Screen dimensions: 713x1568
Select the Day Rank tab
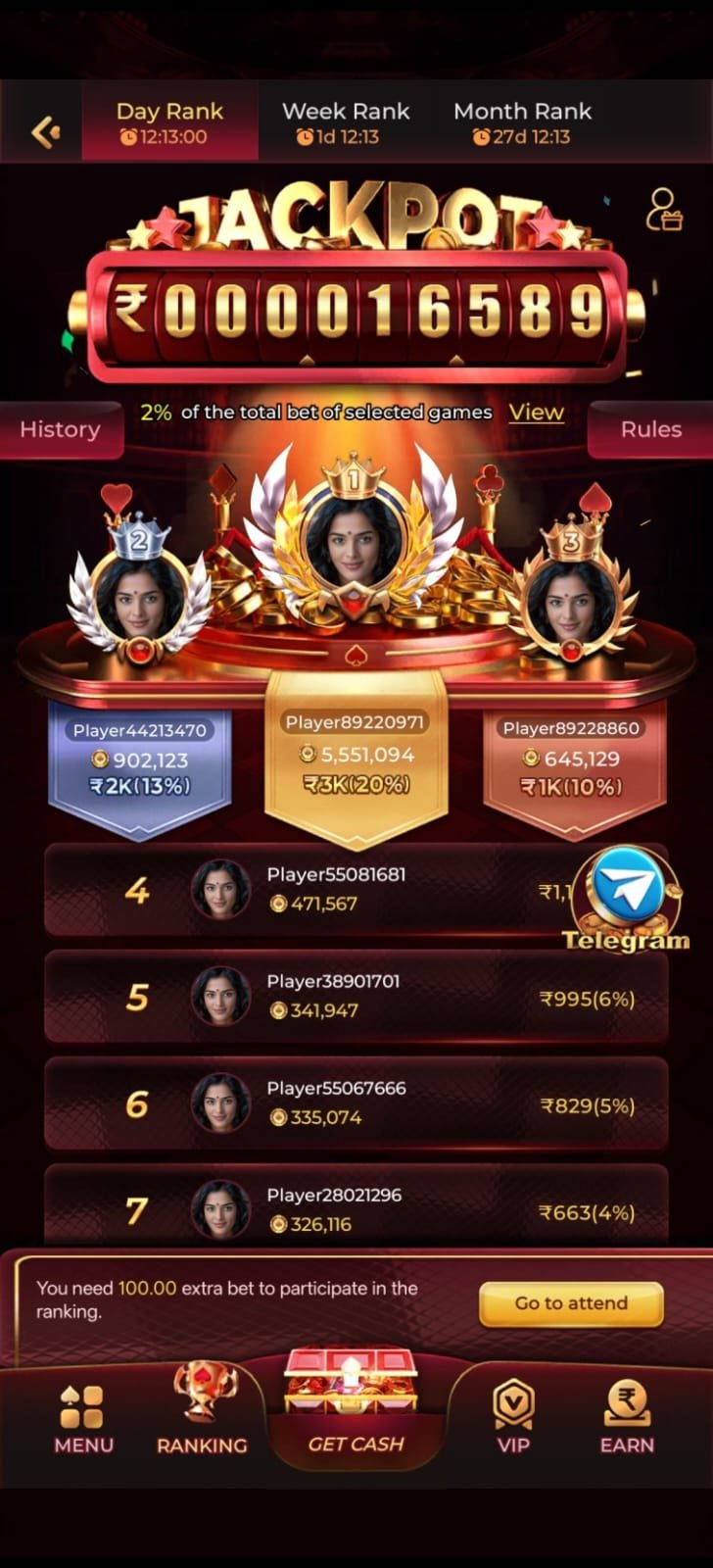click(x=169, y=122)
